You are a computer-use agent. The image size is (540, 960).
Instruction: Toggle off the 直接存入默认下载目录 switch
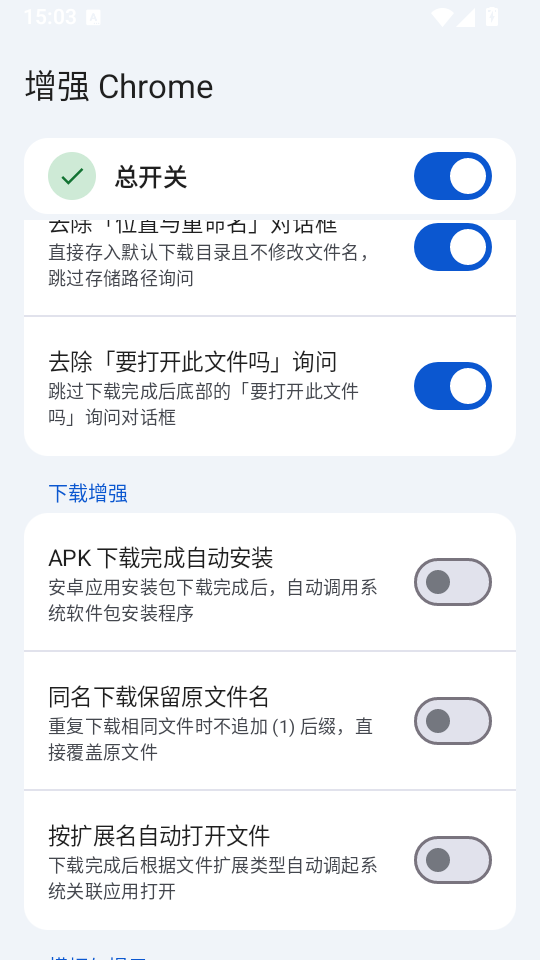pyautogui.click(x=452, y=247)
